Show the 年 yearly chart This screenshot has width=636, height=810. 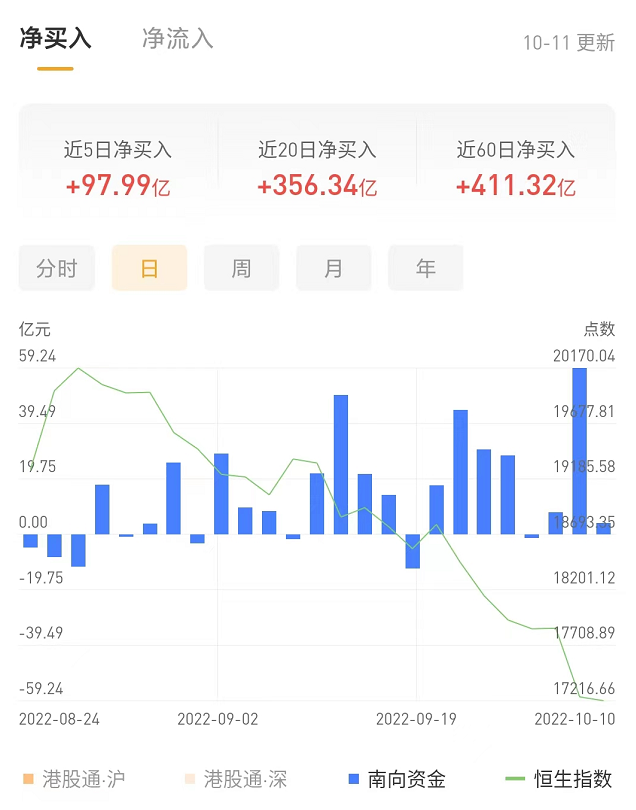pyautogui.click(x=426, y=268)
